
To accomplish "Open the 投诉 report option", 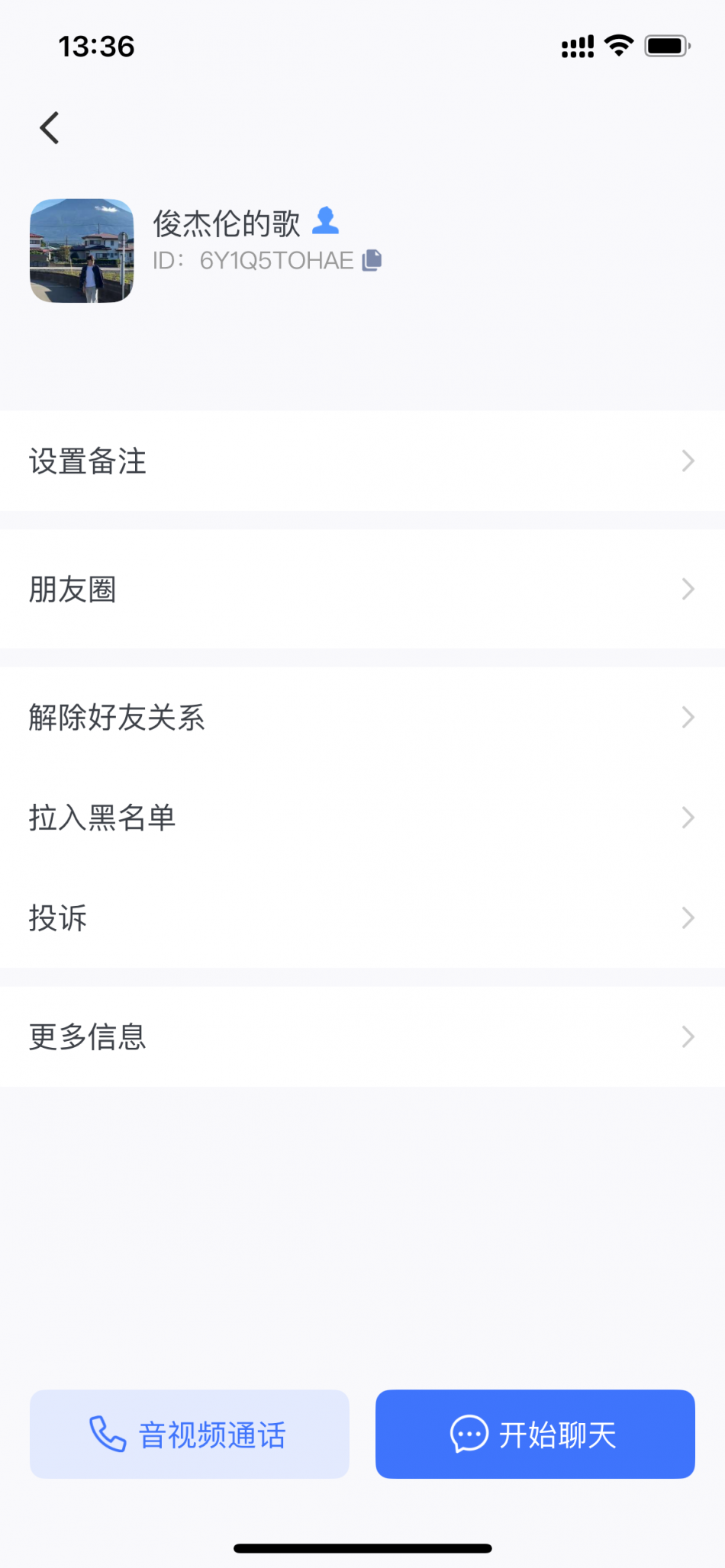I will pos(362,917).
